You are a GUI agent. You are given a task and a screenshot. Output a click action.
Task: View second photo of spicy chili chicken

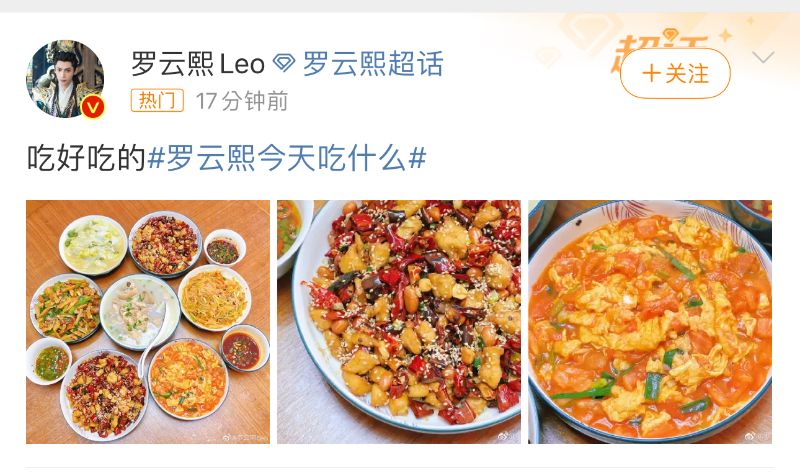pyautogui.click(x=399, y=321)
